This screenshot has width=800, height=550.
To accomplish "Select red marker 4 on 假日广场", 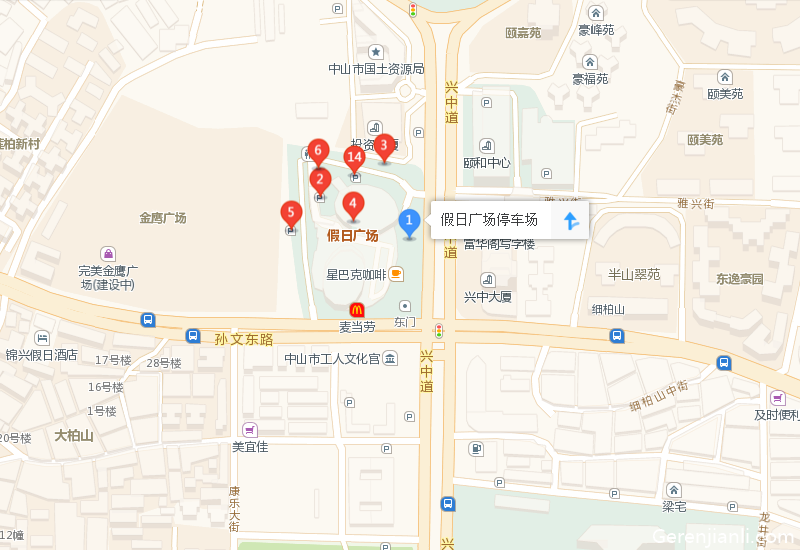I will (352, 204).
